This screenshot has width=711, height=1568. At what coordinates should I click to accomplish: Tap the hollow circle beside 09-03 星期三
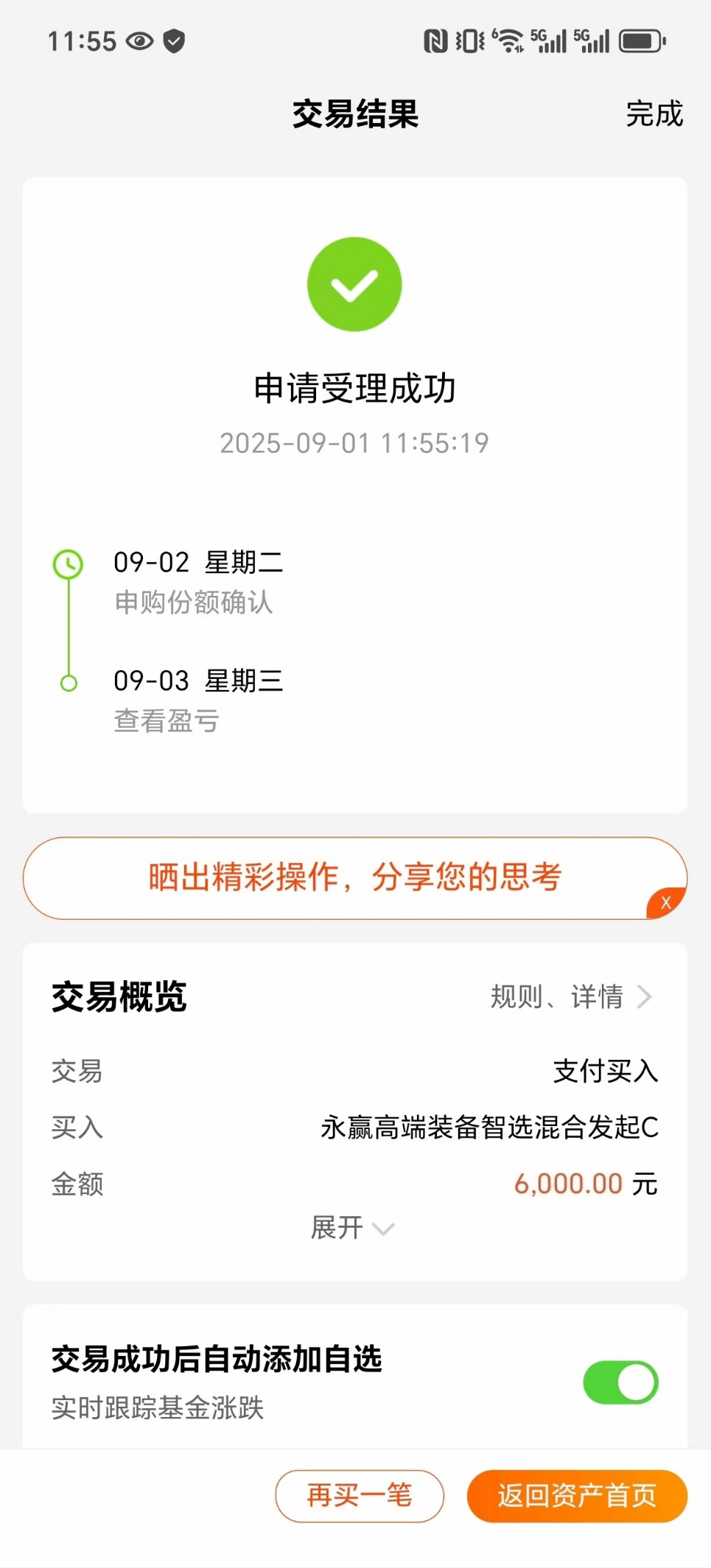click(x=69, y=682)
